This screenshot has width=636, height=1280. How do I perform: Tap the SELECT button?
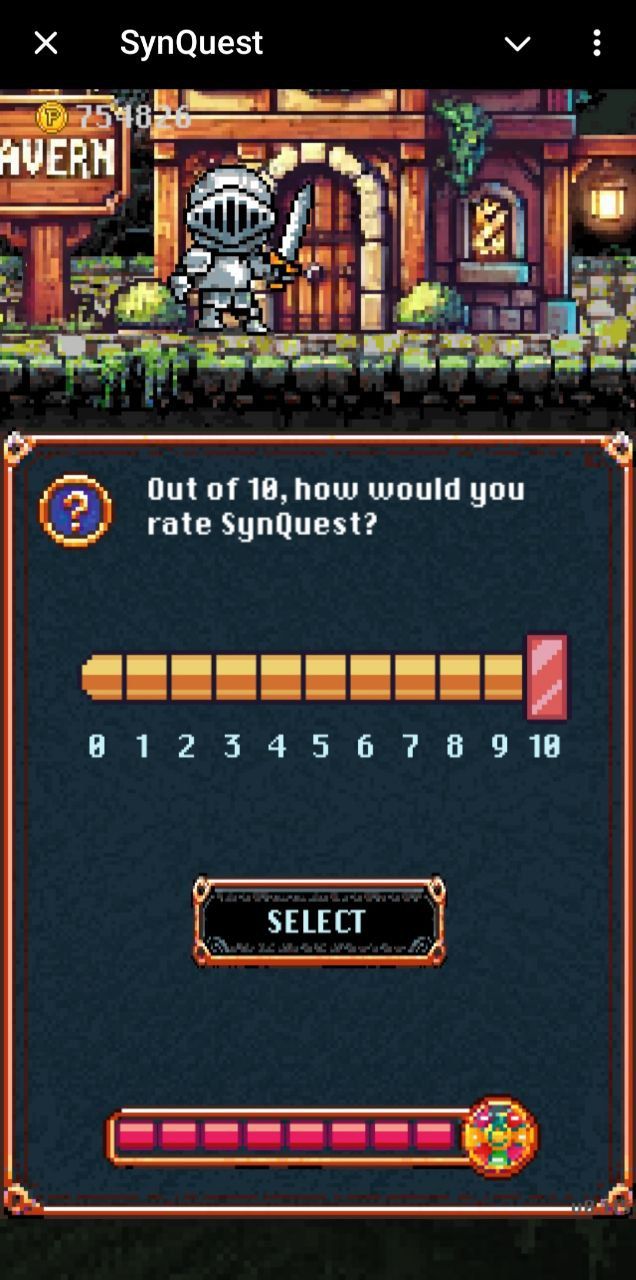tap(318, 921)
